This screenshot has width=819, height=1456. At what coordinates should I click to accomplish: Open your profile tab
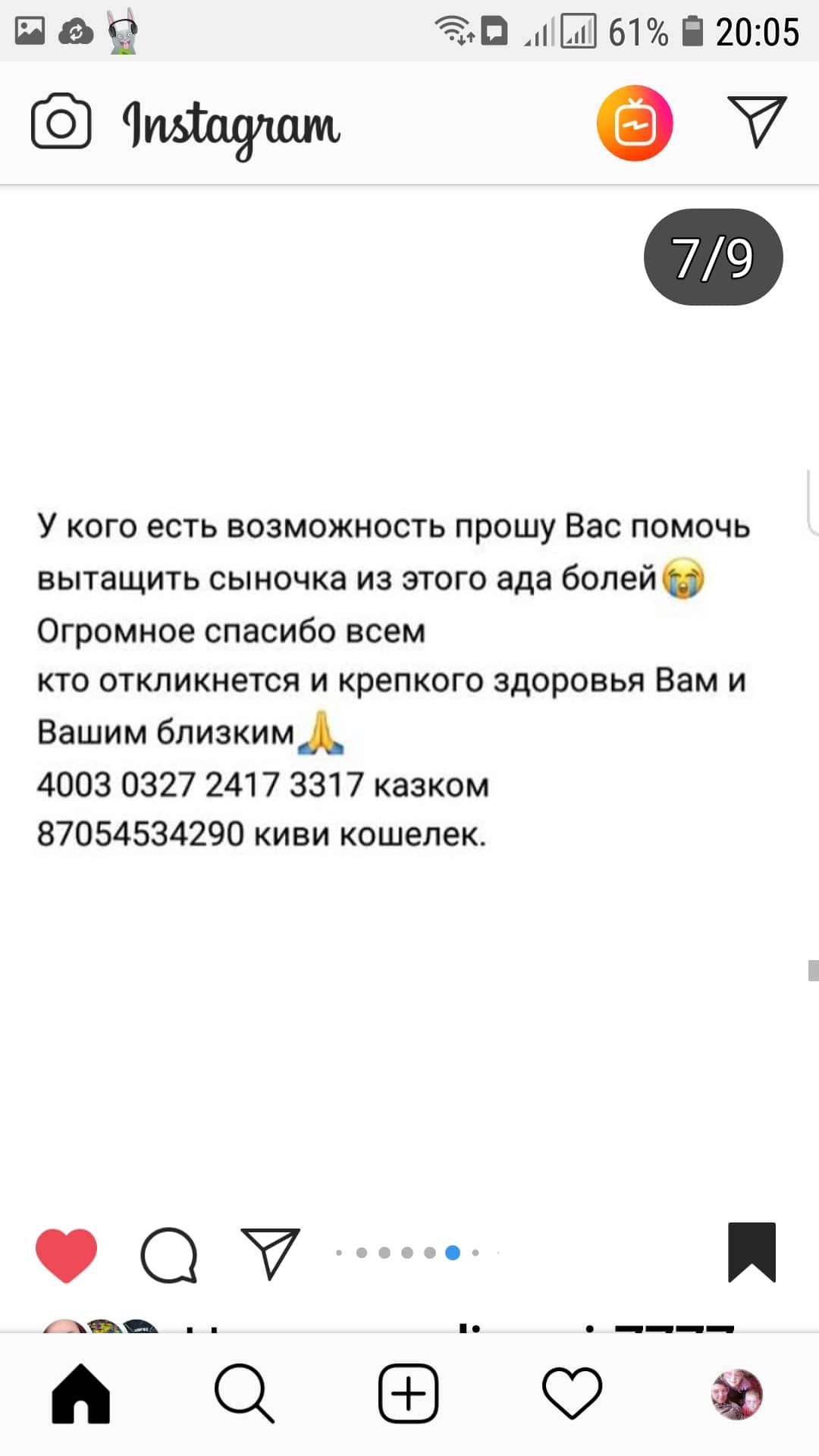tap(736, 1394)
